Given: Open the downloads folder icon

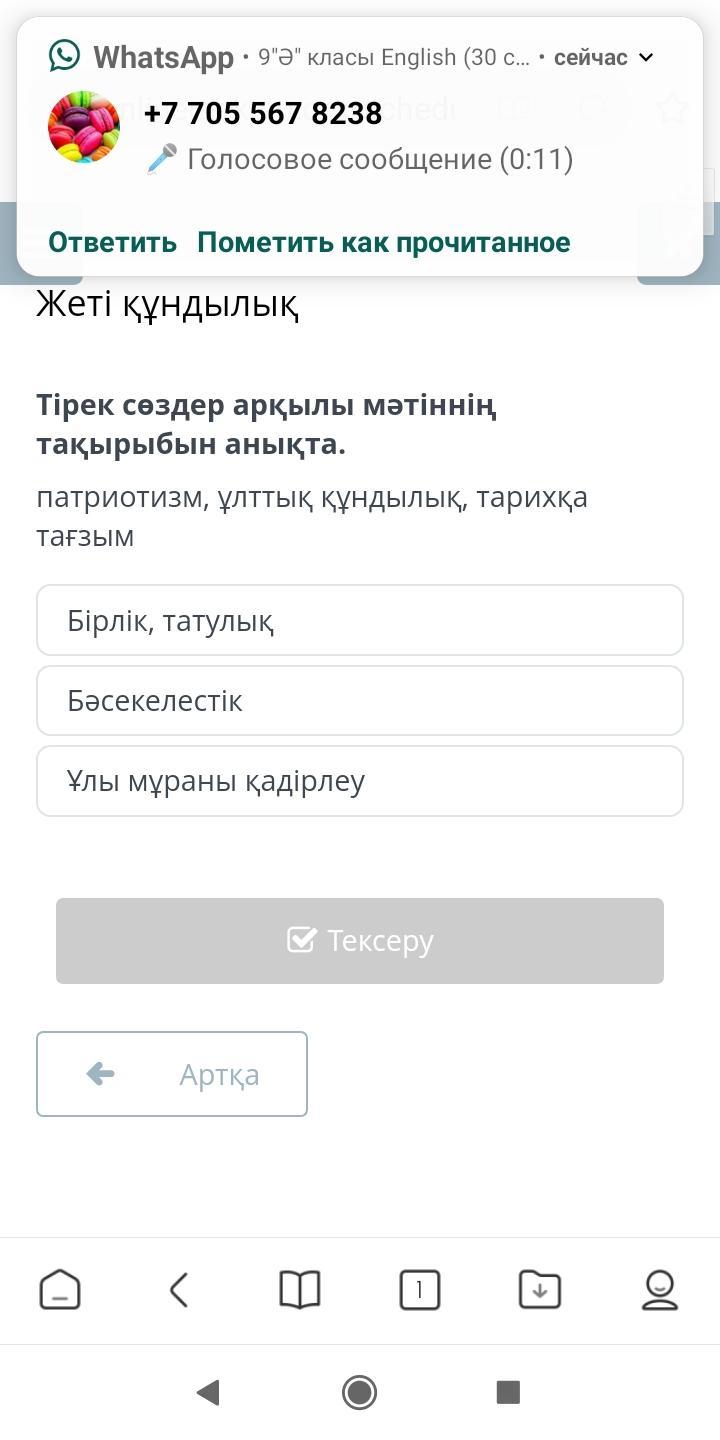Looking at the screenshot, I should coord(540,1290).
